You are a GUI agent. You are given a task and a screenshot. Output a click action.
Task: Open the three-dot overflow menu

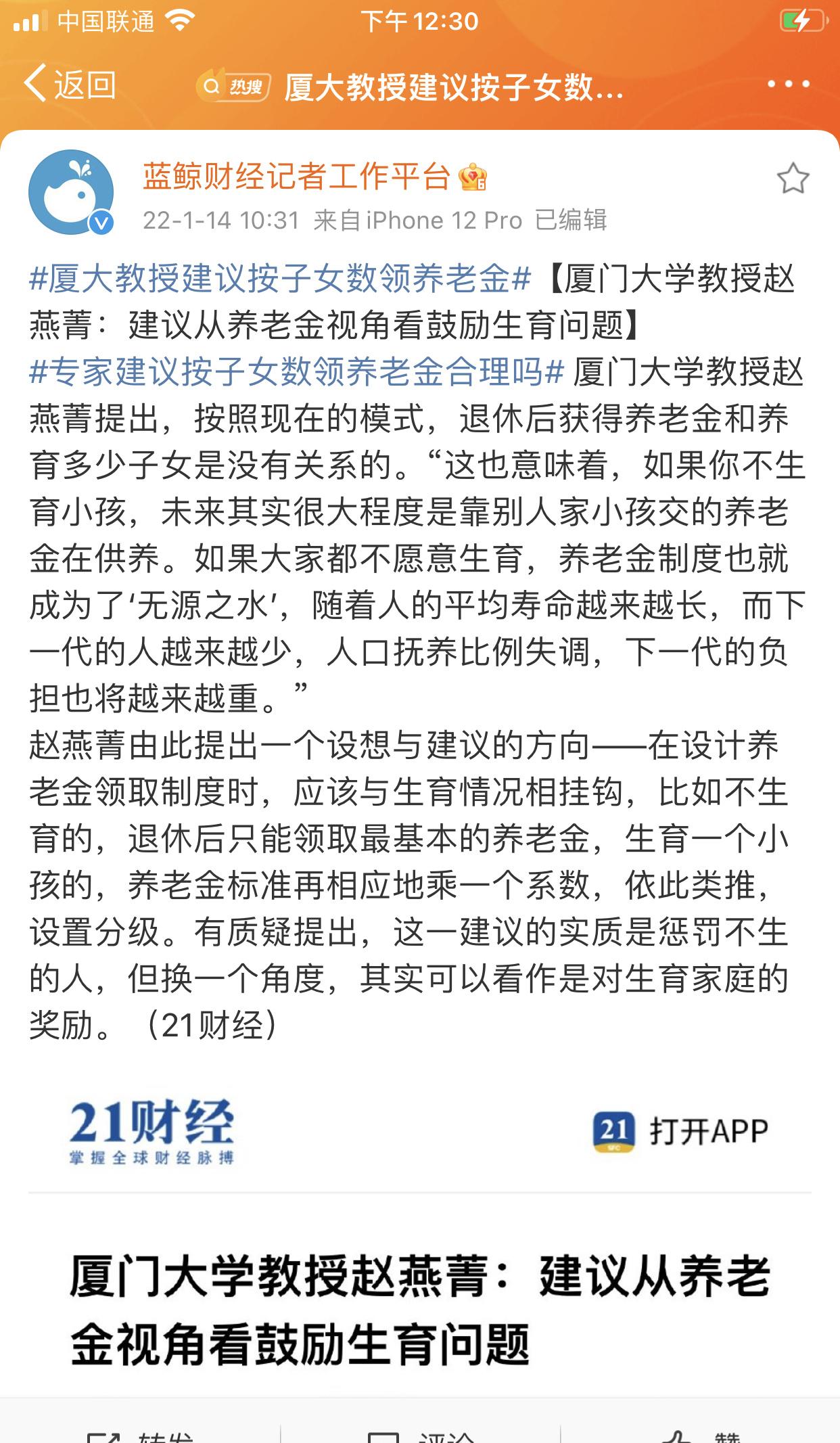coord(788,85)
